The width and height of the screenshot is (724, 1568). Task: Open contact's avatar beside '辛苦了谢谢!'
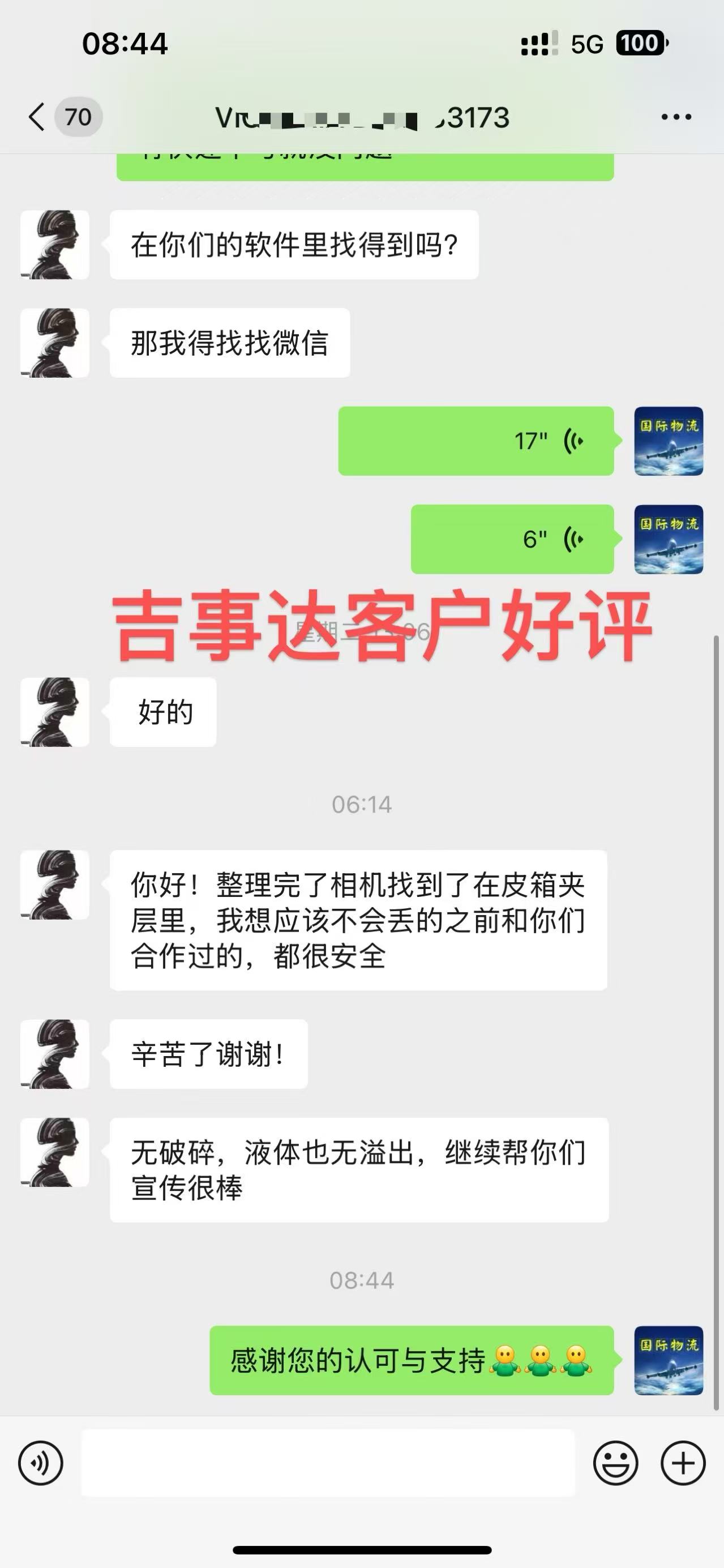pos(55,1054)
